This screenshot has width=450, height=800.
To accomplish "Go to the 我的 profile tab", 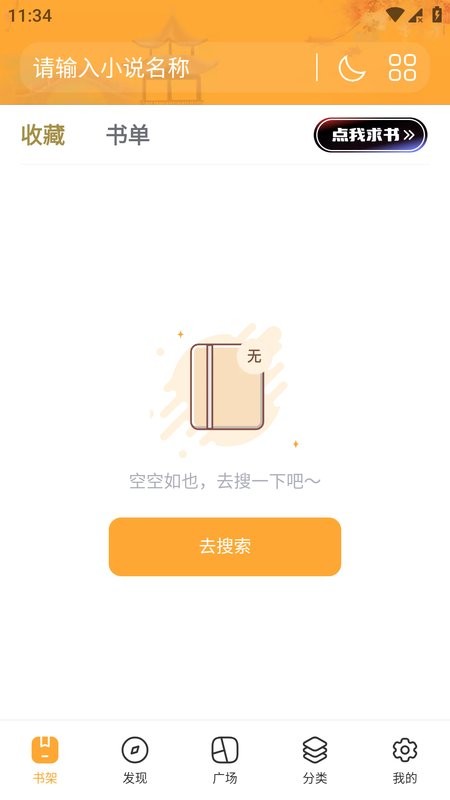I will (405, 760).
